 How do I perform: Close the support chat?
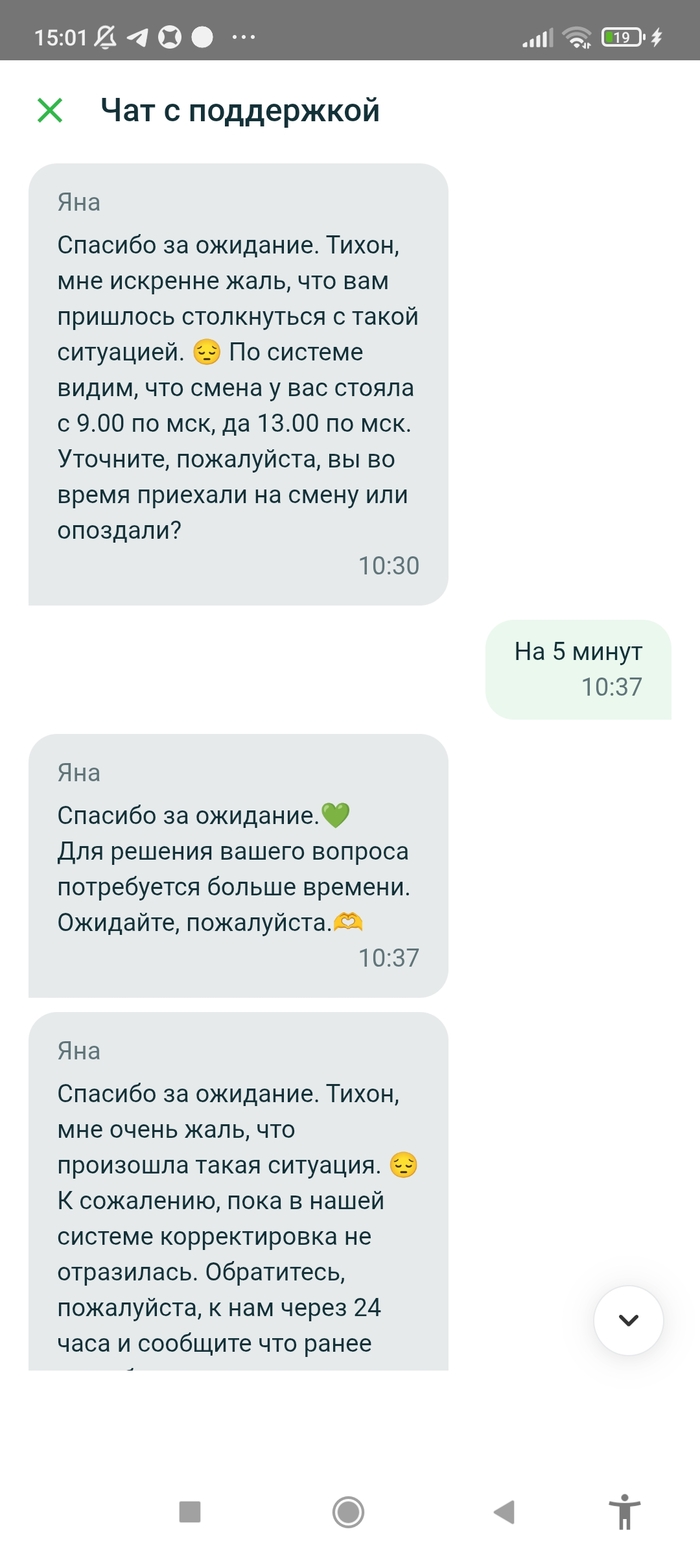point(50,111)
